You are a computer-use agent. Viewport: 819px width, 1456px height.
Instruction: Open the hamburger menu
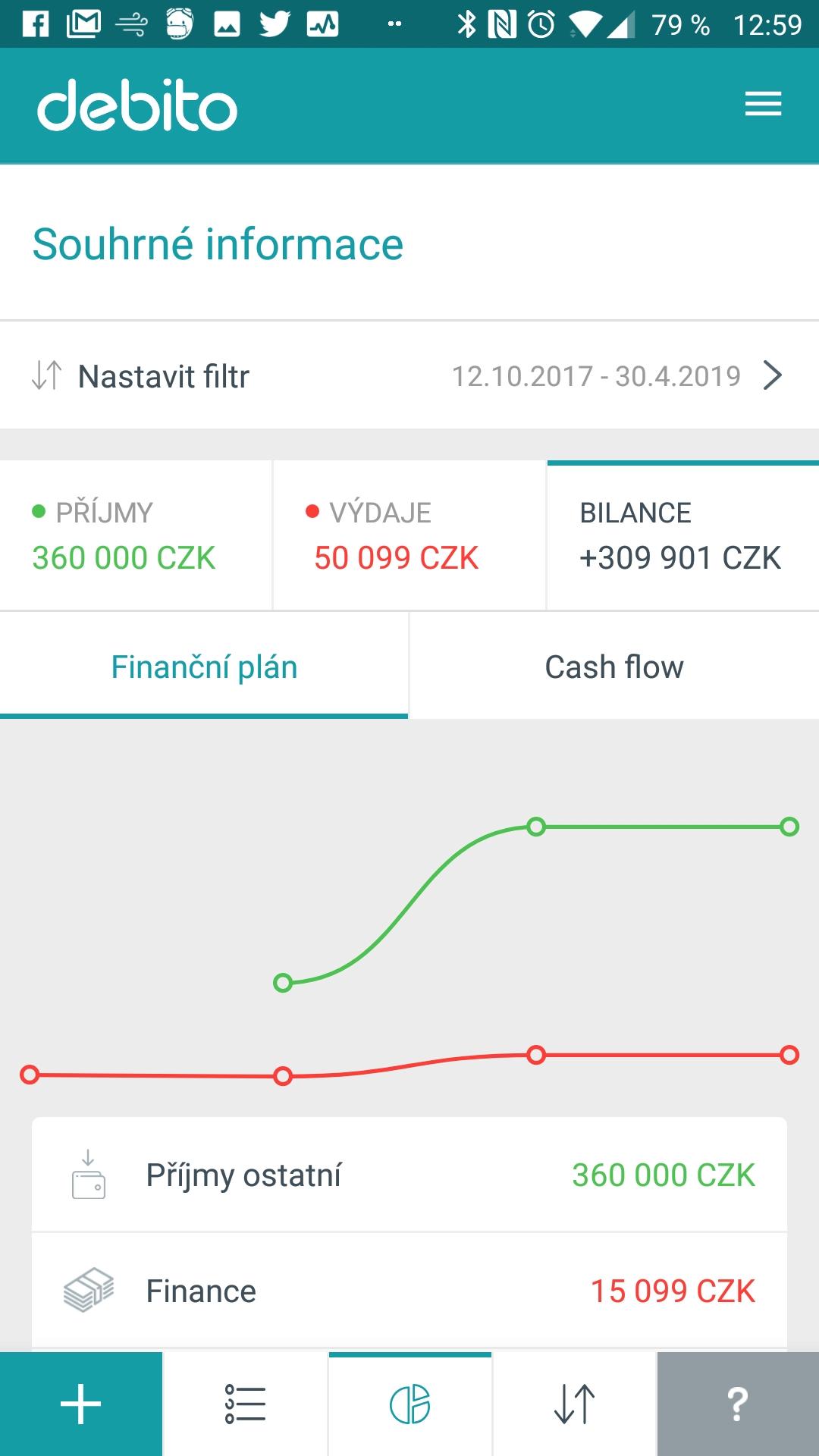tap(763, 105)
